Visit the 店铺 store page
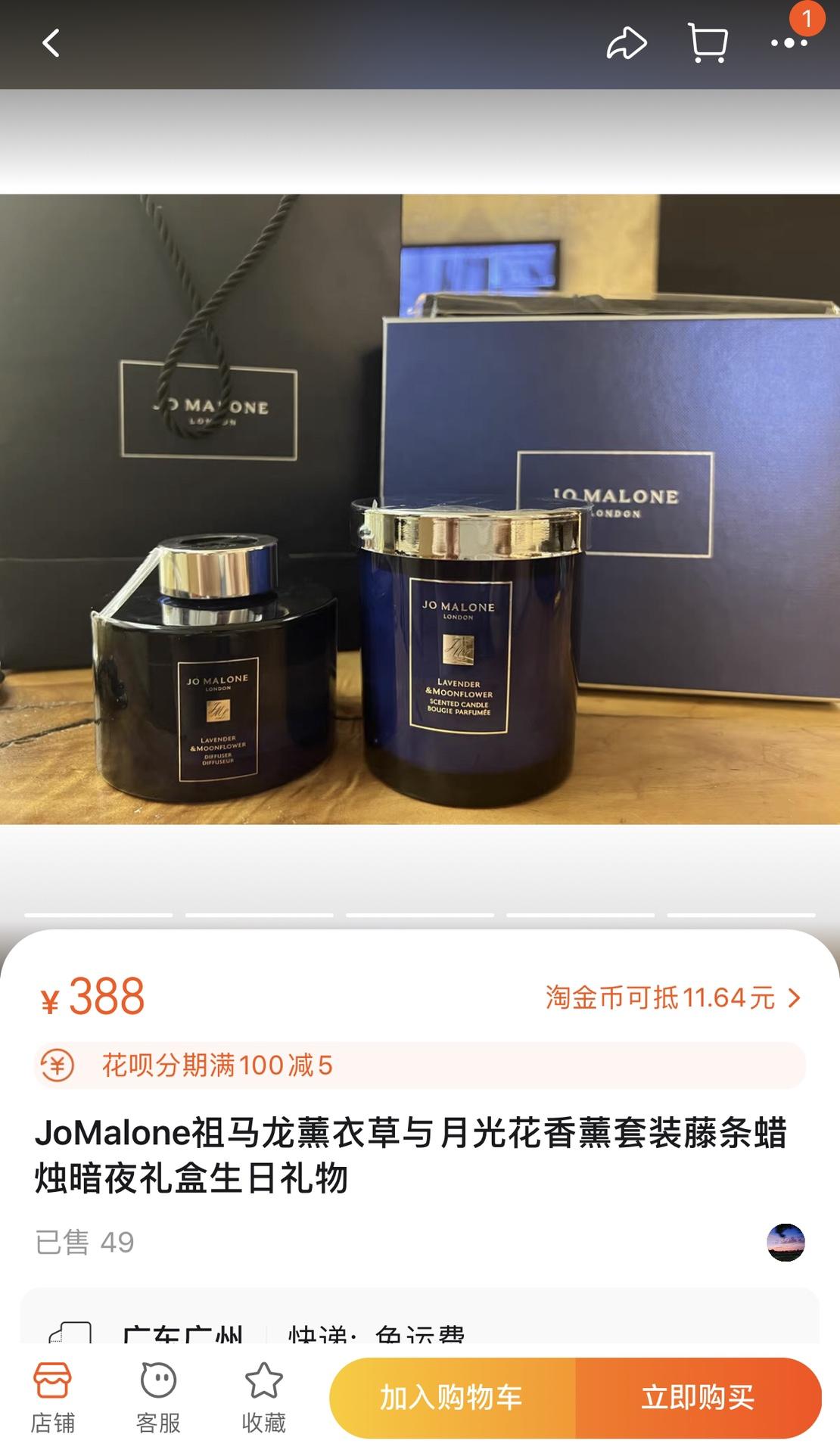The image size is (840, 1453). (x=52, y=1397)
